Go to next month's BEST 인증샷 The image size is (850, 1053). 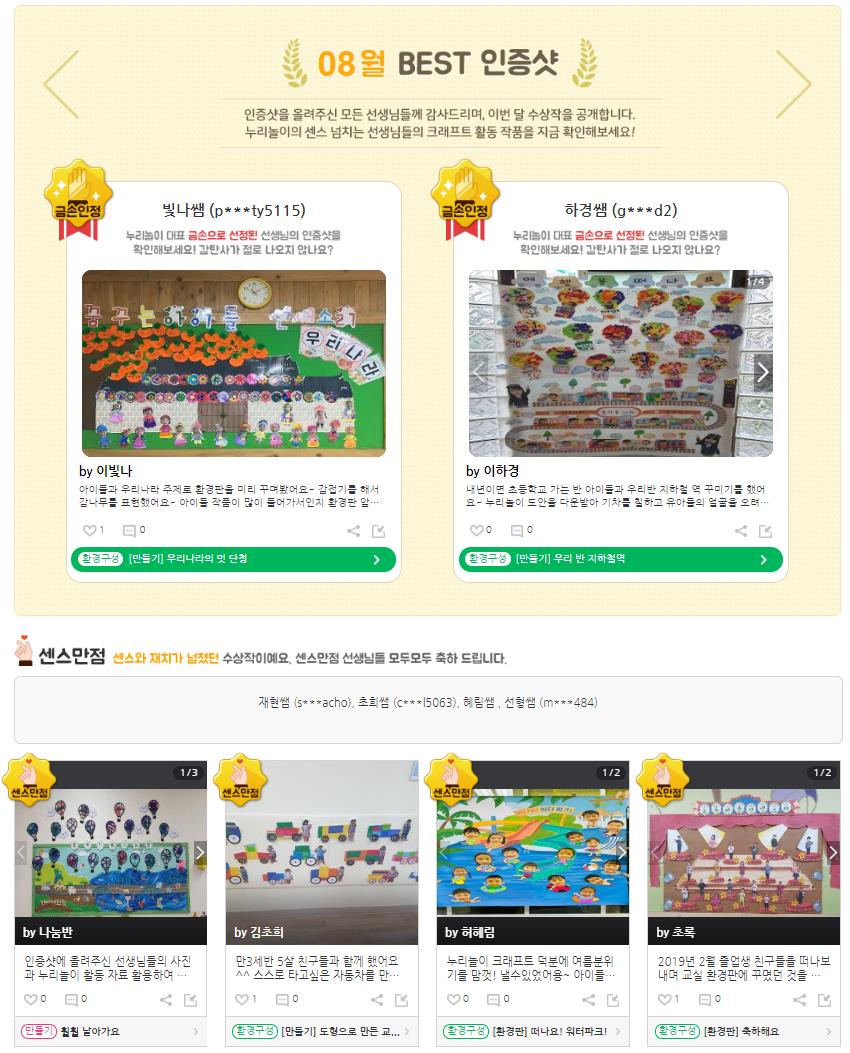click(x=793, y=84)
